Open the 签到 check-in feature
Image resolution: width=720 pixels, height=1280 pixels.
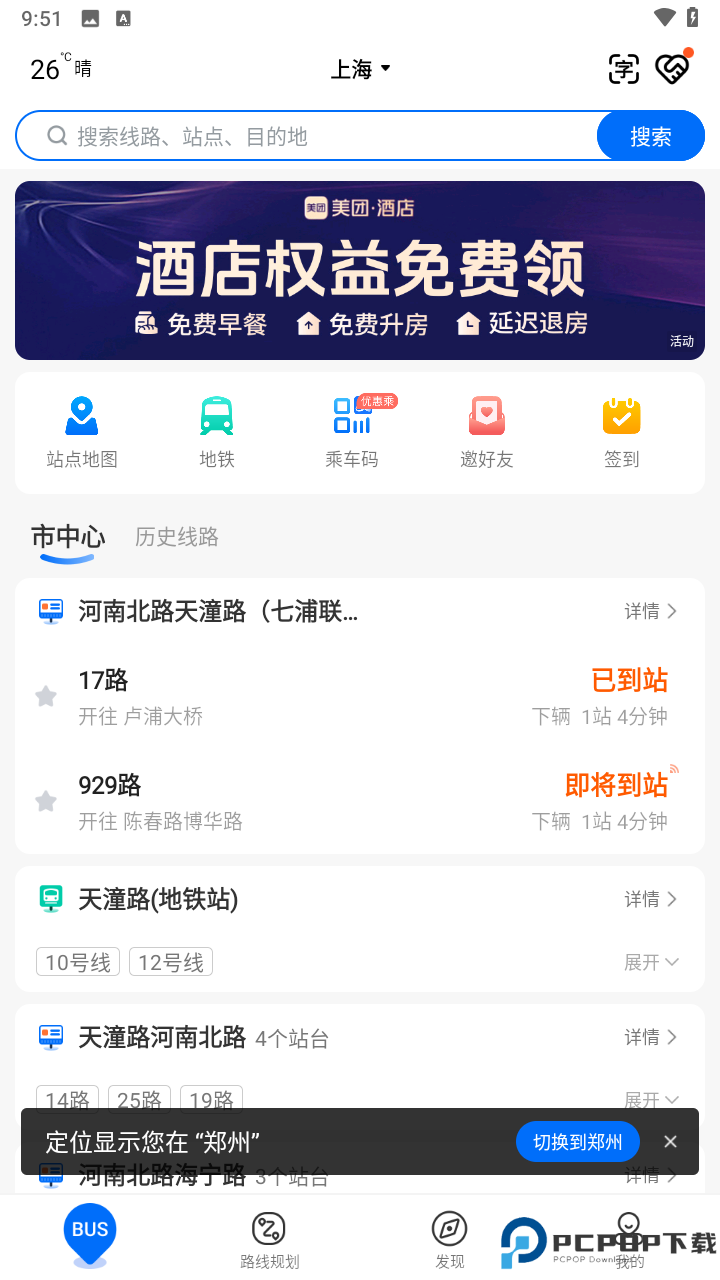pos(621,430)
